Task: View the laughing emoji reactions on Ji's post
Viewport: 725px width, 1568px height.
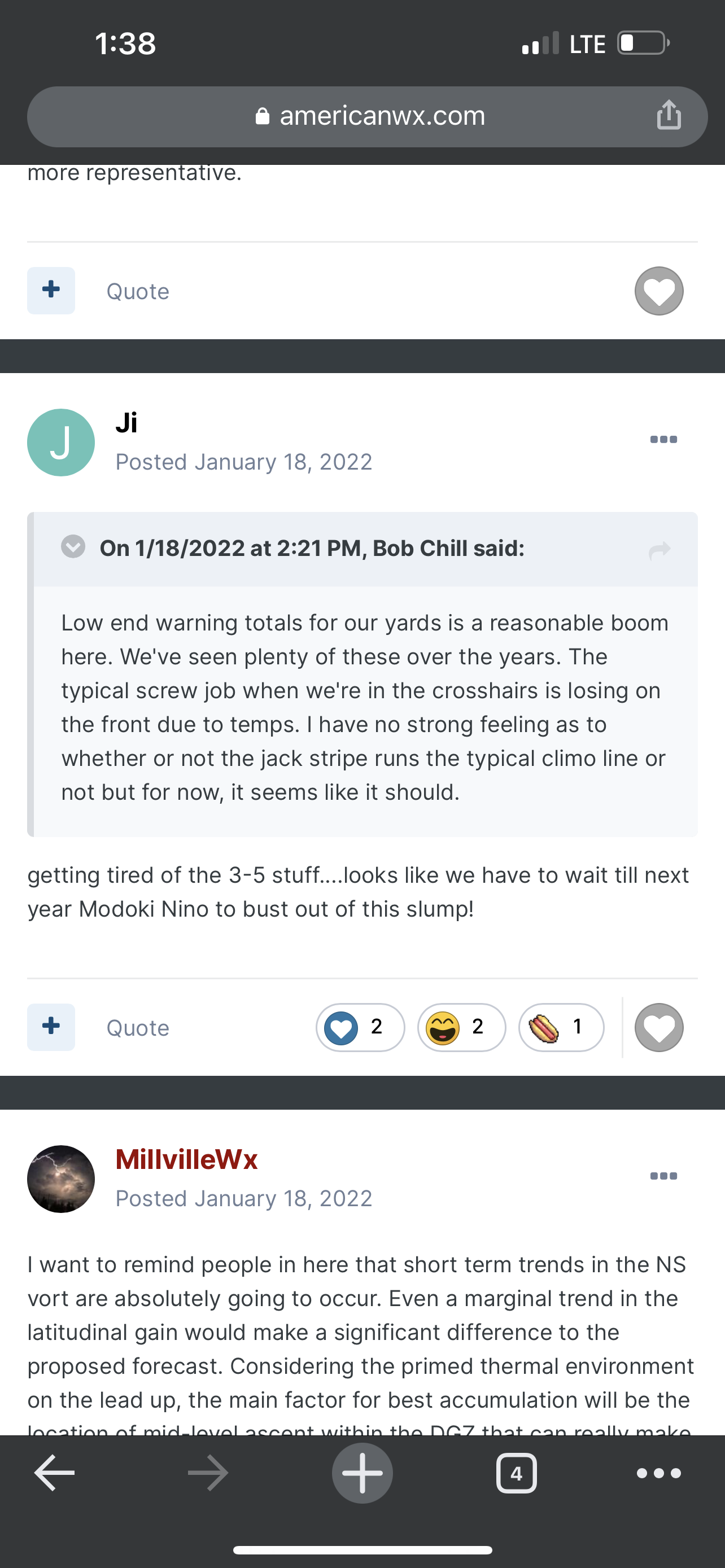Action: 461,1027
